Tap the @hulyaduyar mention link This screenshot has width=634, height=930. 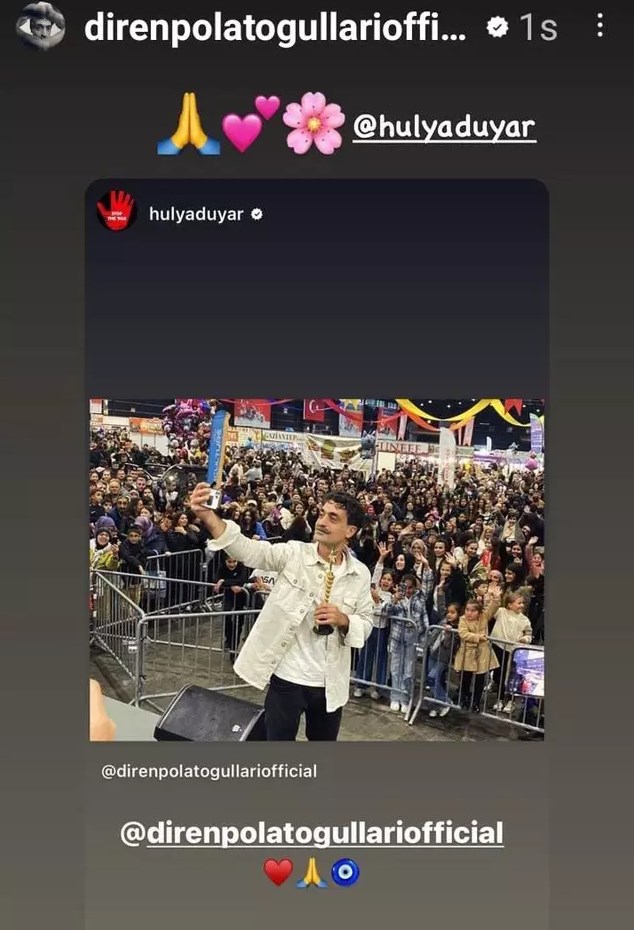coord(444,128)
